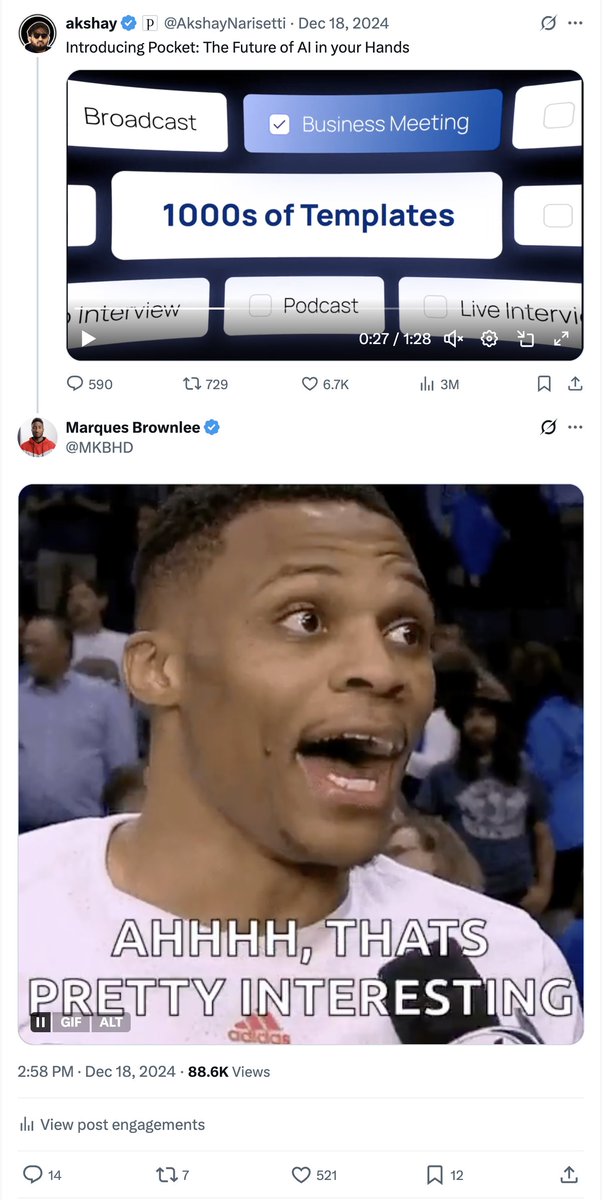Share Marques Brownlee's post
The height and width of the screenshot is (1200, 603).
pyautogui.click(x=569, y=1175)
